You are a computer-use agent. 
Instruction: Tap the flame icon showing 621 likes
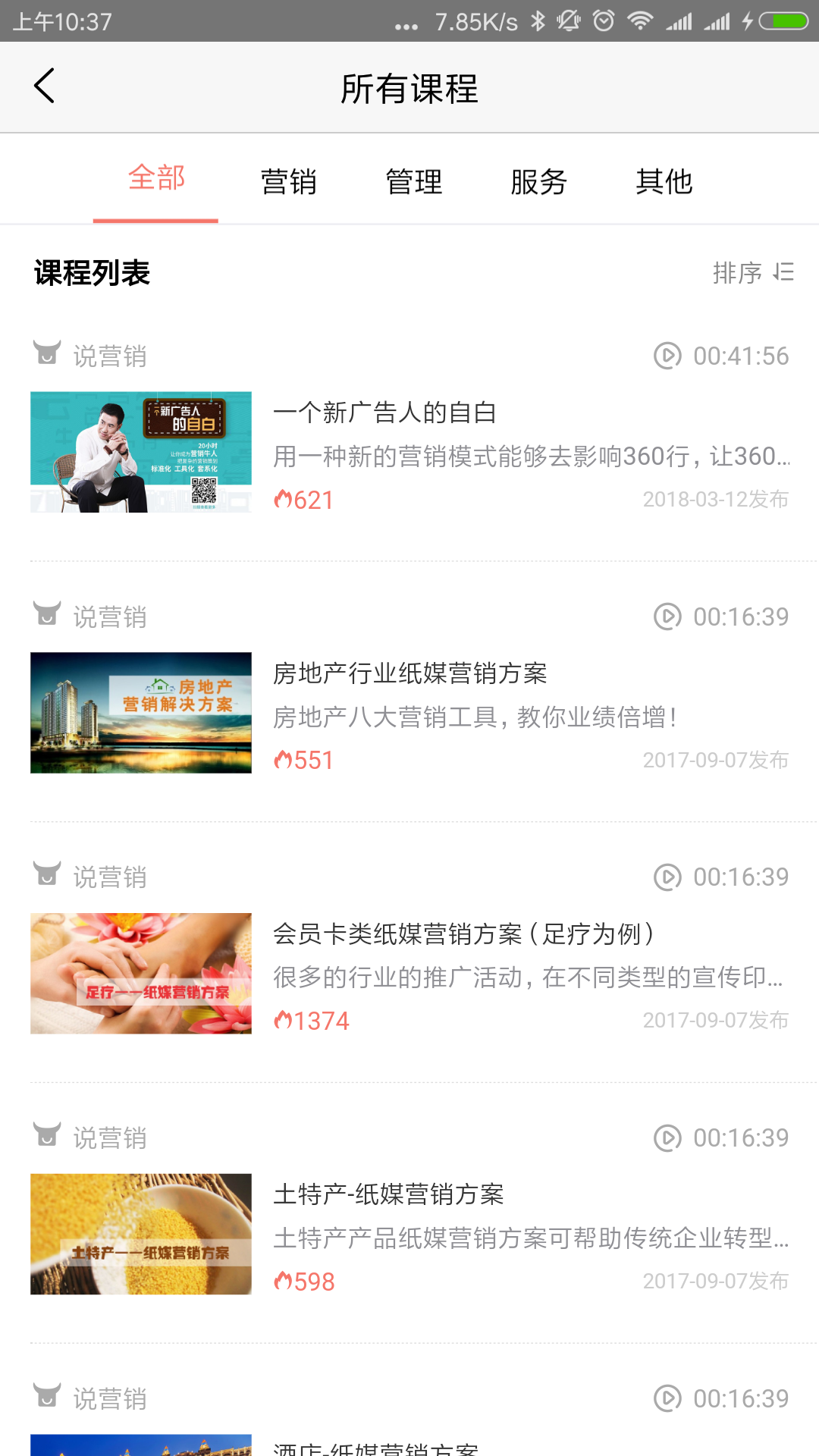point(284,500)
